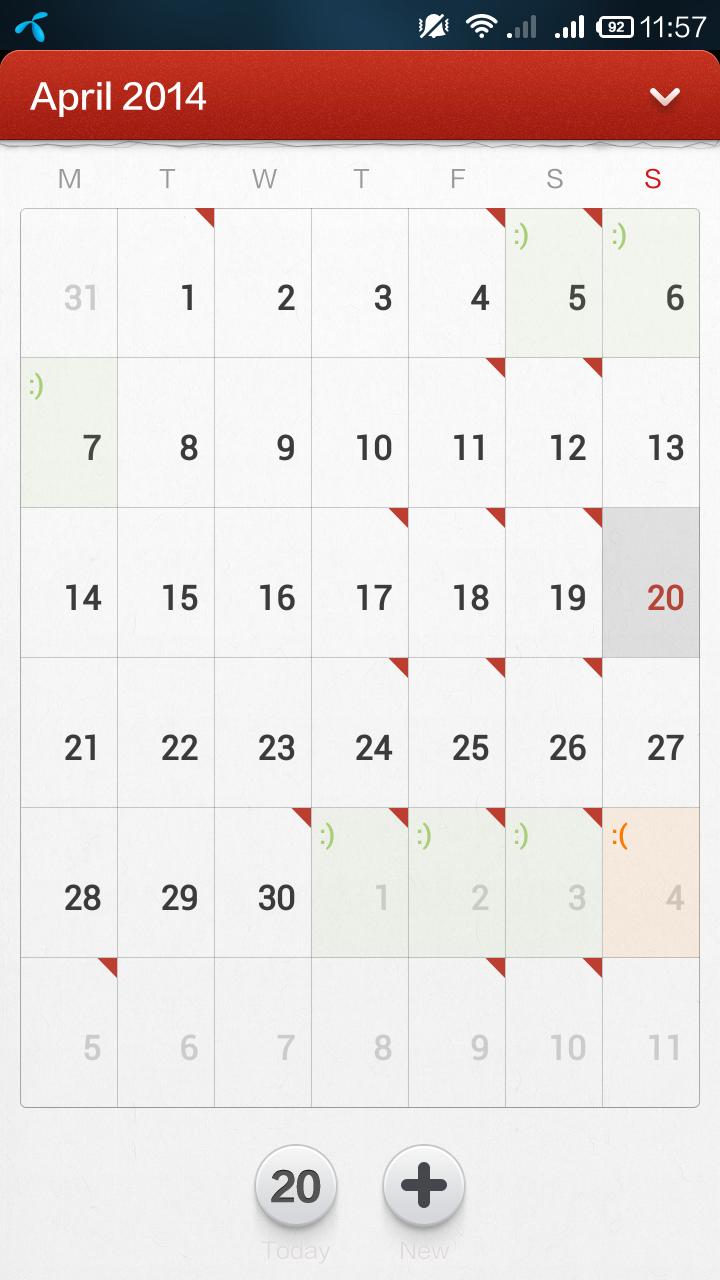Select April 28 date cell

coord(69,883)
